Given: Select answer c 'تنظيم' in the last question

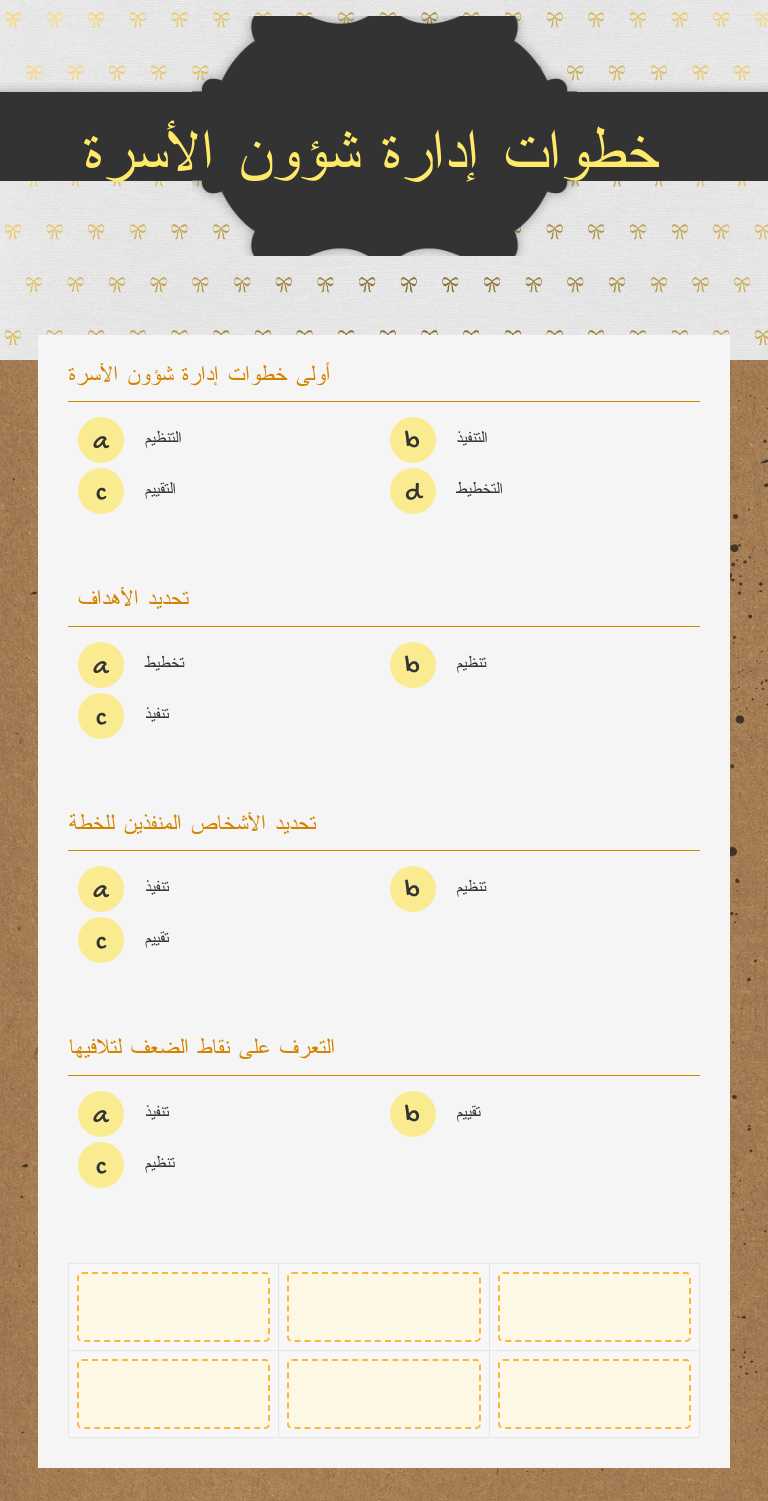Looking at the screenshot, I should click(101, 1164).
